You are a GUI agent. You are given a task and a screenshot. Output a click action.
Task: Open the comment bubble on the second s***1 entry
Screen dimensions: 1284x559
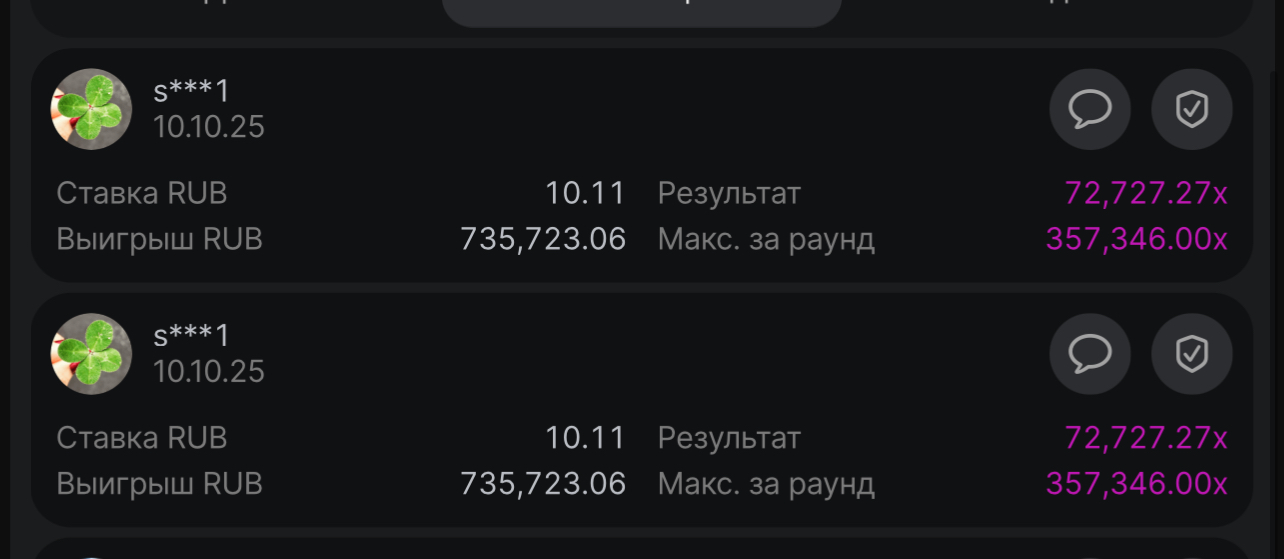pos(1090,353)
